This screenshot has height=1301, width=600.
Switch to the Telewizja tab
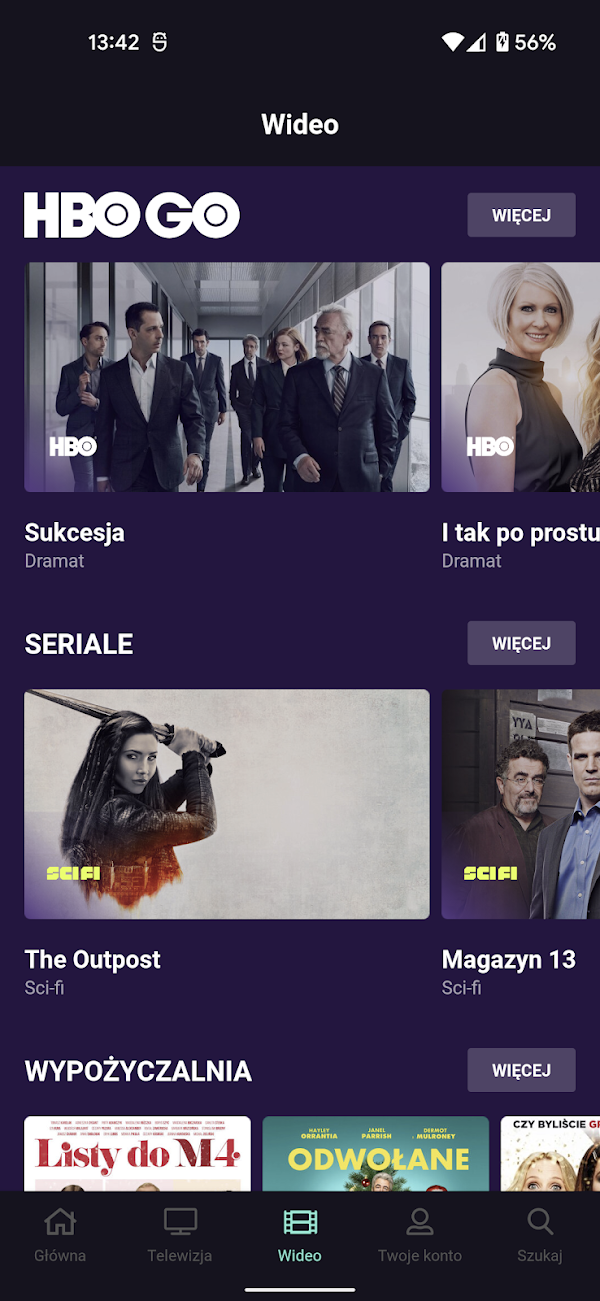click(x=180, y=1236)
